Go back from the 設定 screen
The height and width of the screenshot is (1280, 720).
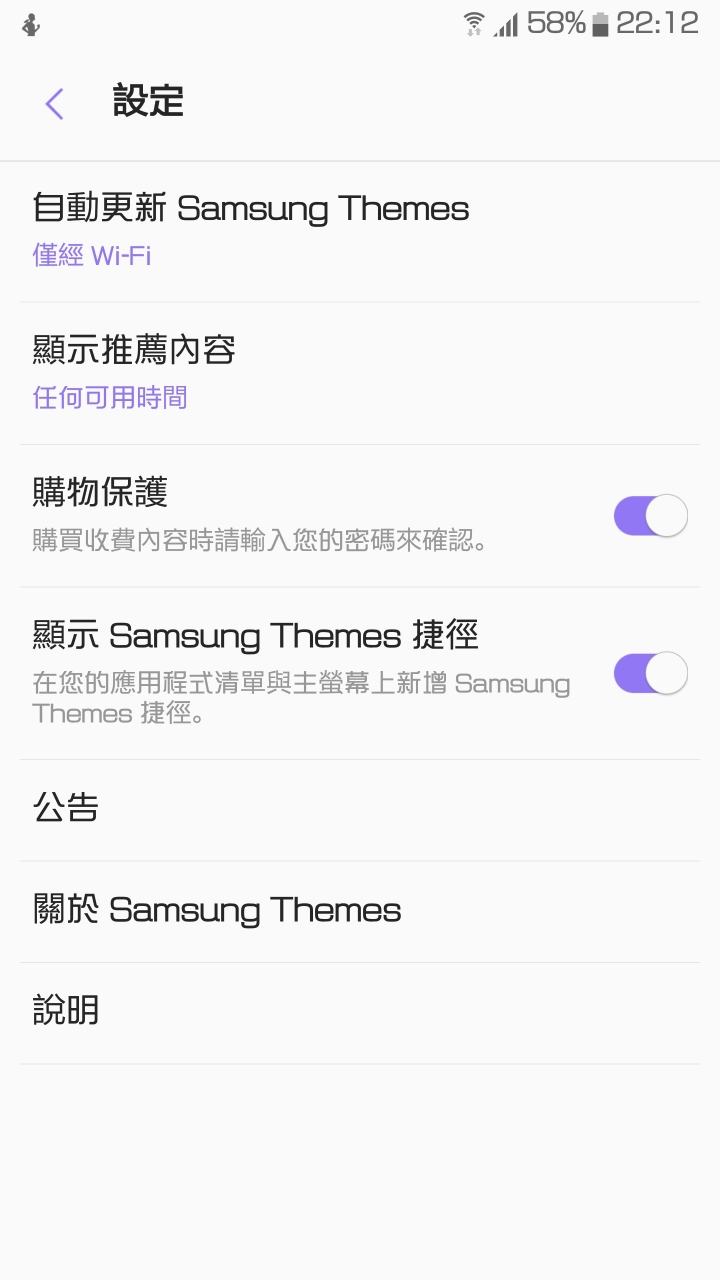[x=55, y=103]
